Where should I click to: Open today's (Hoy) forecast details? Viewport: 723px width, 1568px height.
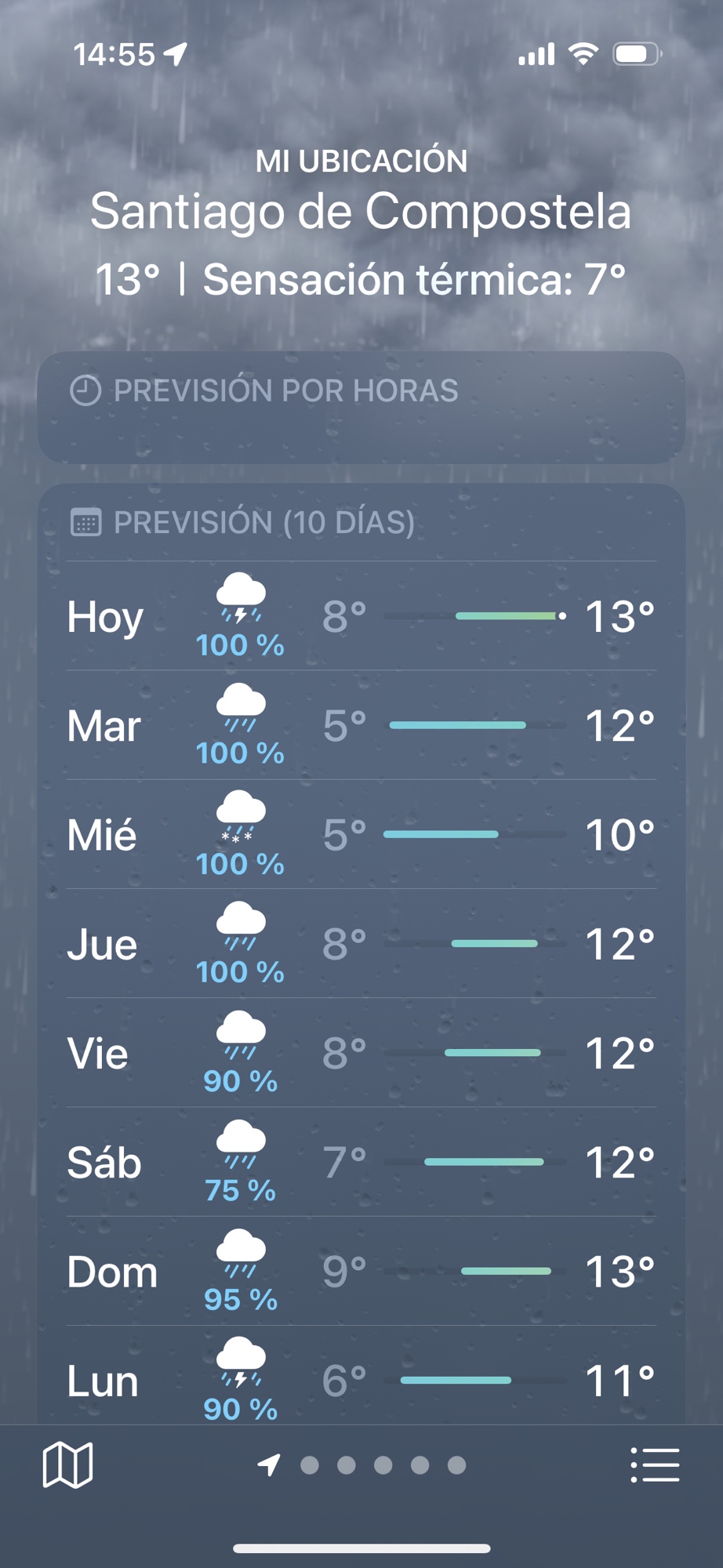[361, 616]
